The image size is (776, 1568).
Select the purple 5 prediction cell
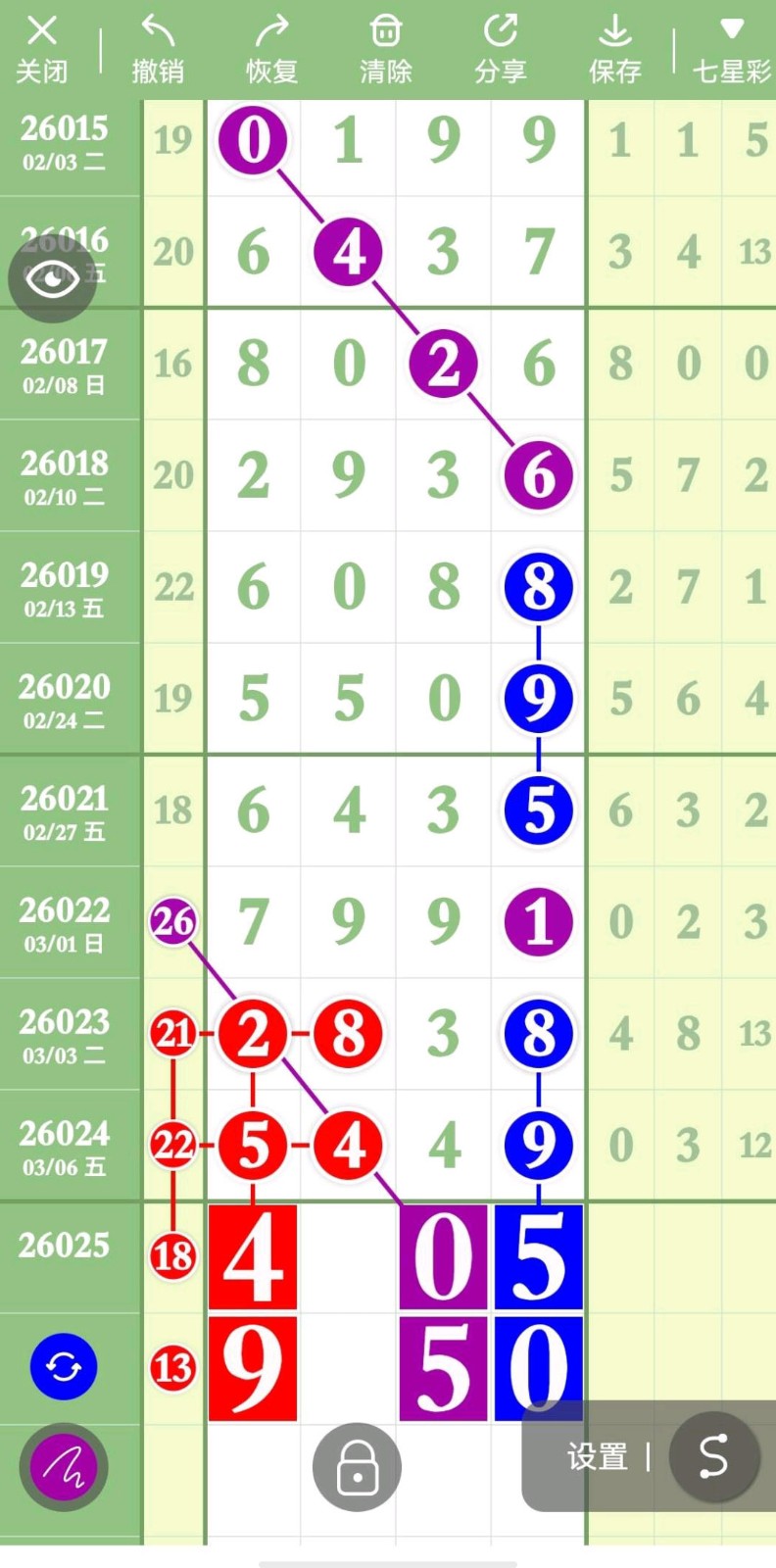(x=443, y=1368)
